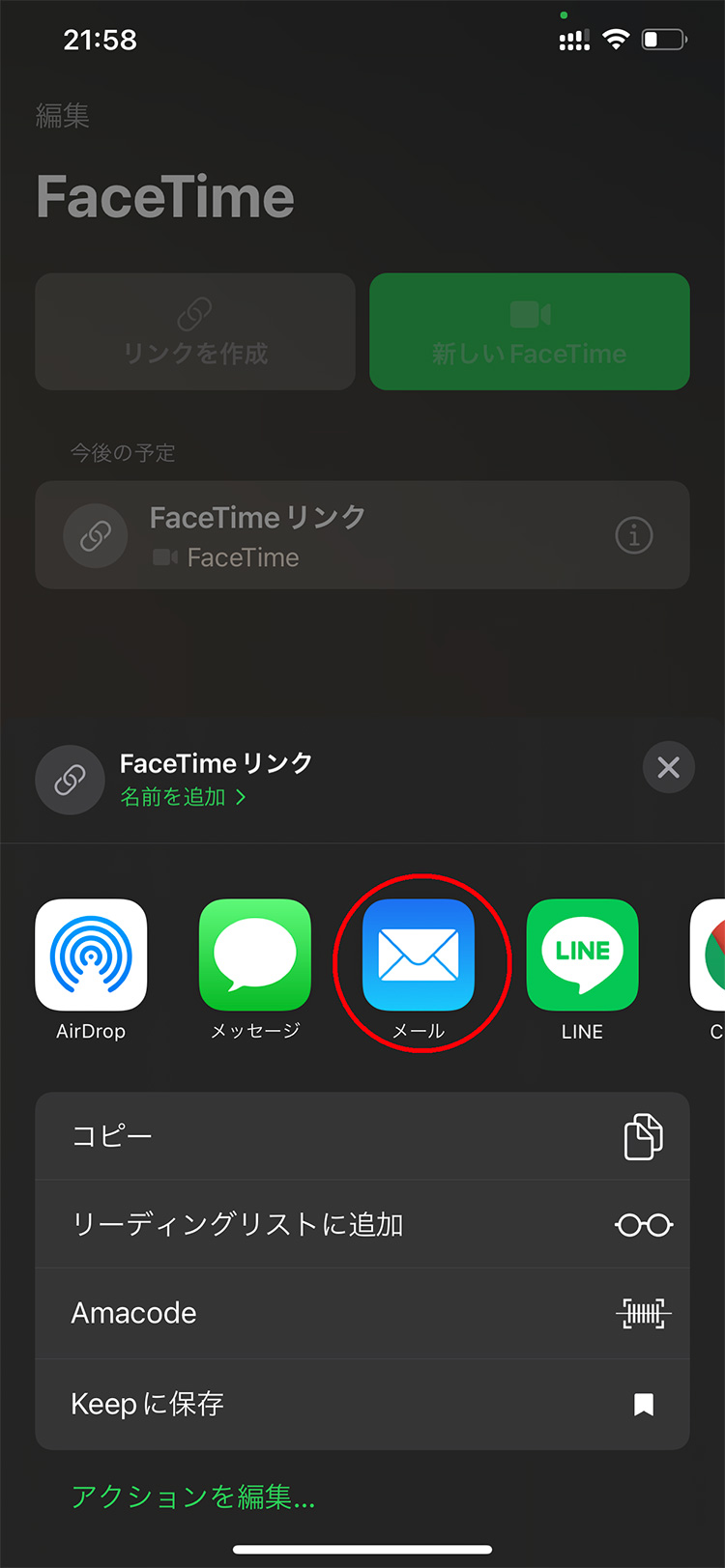Image resolution: width=725 pixels, height=1568 pixels.
Task: Send the link through LINE
Action: pos(582,955)
